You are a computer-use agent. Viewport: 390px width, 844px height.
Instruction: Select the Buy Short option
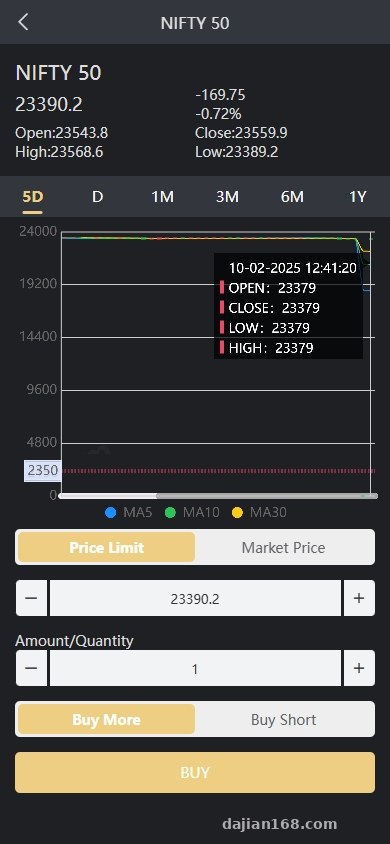pyautogui.click(x=283, y=719)
